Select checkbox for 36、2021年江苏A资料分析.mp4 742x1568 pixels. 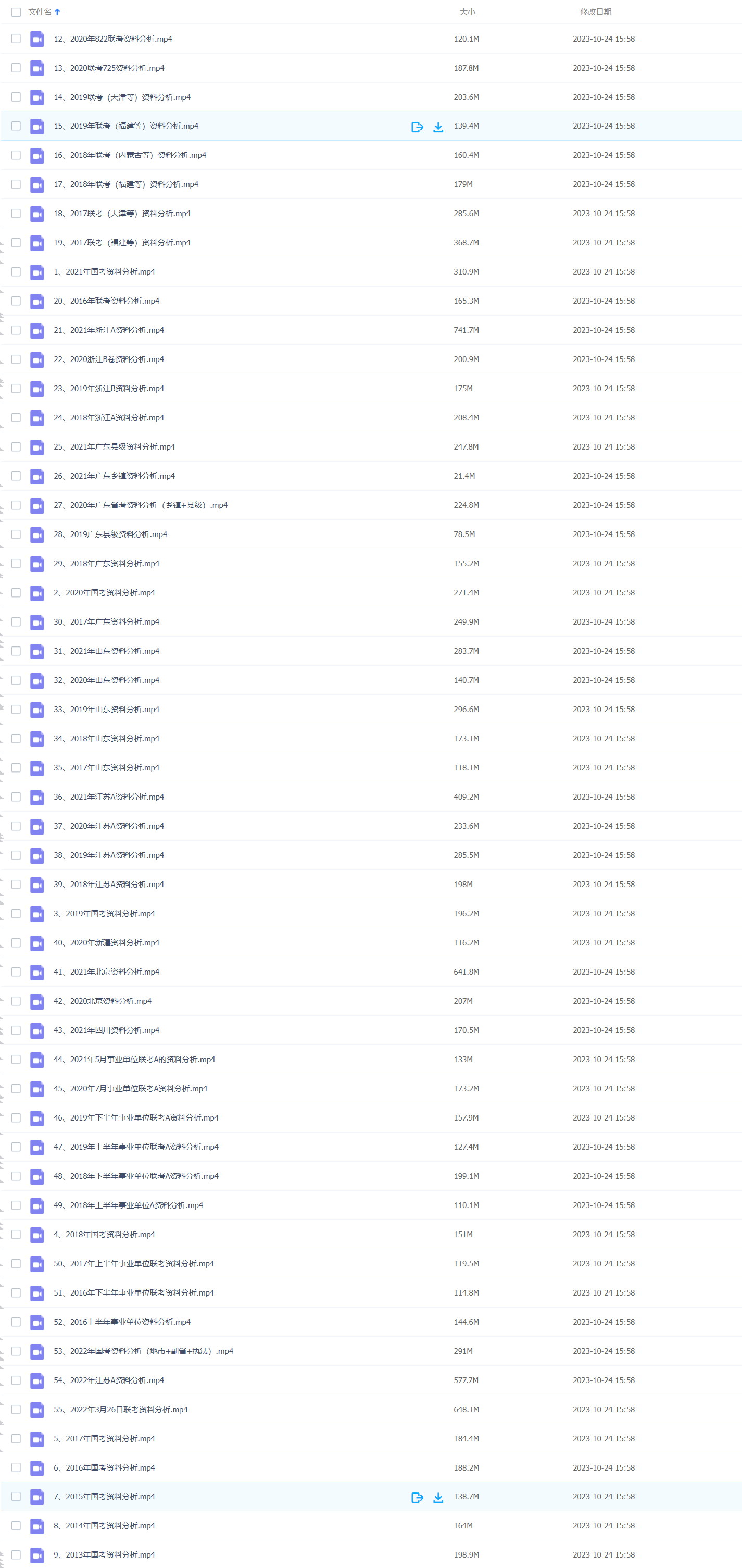click(17, 797)
